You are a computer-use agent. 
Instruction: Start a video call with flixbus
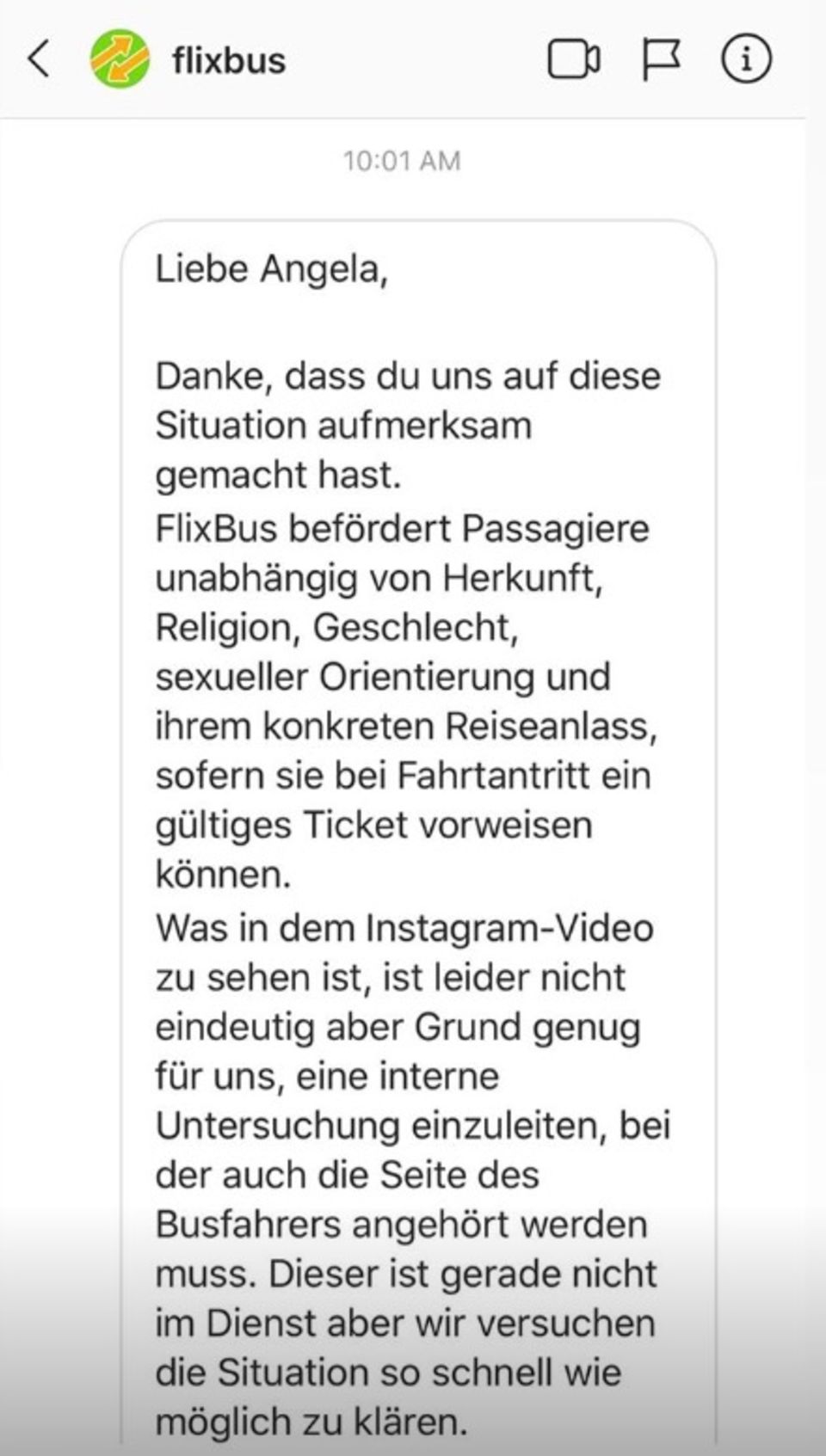pos(574,60)
